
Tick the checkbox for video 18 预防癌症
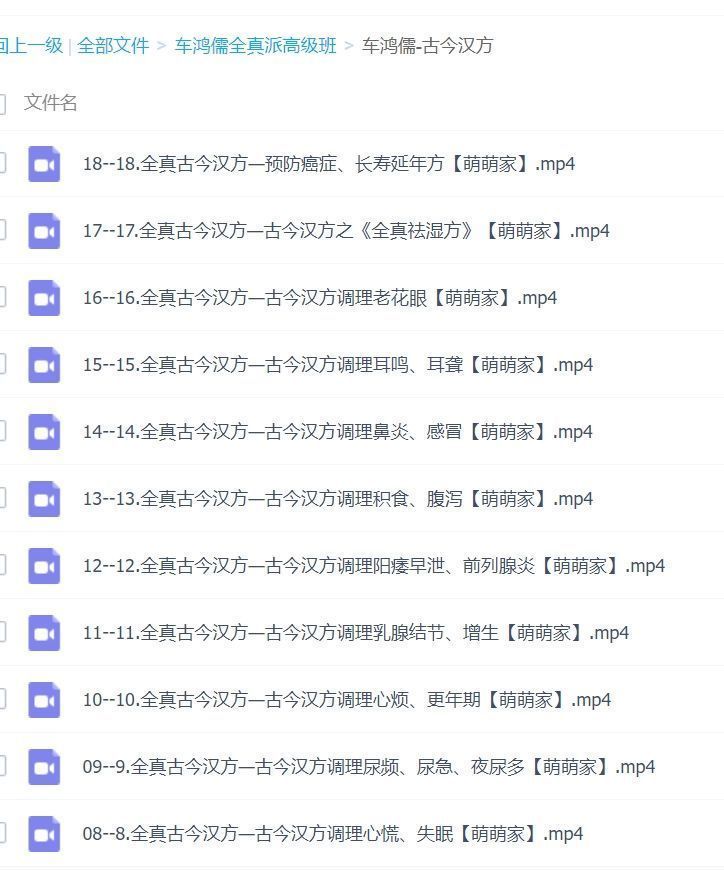coord(2,163)
